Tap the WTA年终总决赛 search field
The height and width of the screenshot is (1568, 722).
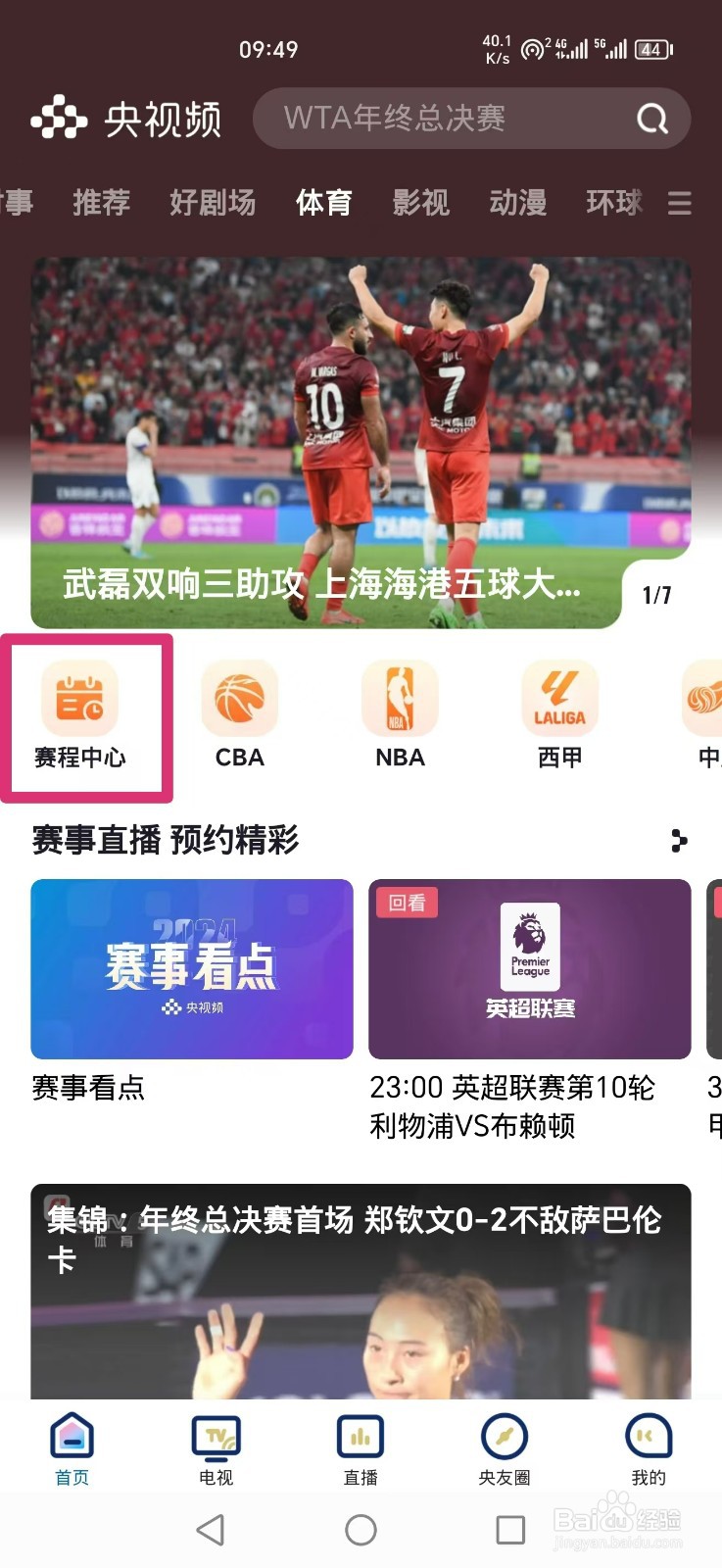441,119
